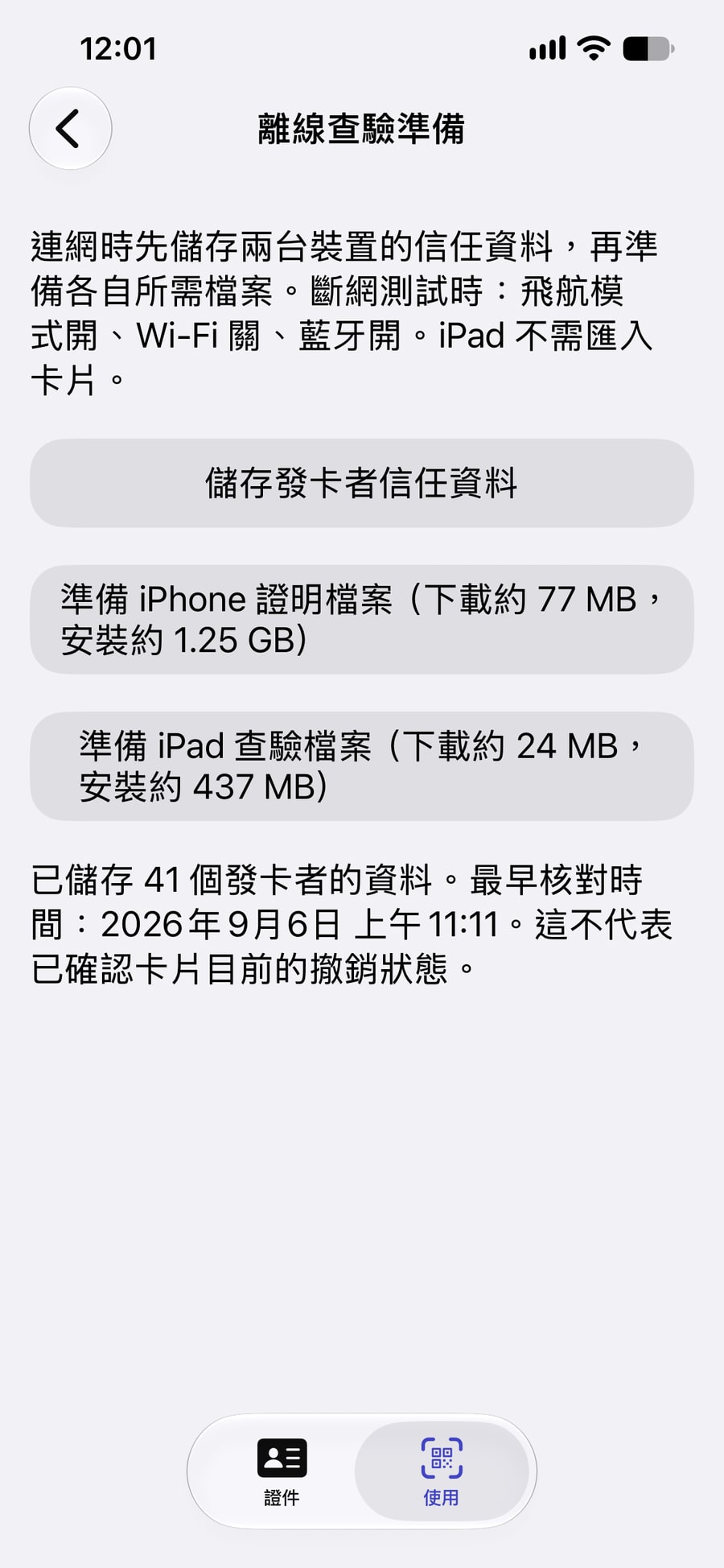Select the 使用 tab
This screenshot has height=1568, width=724.
[442, 1471]
